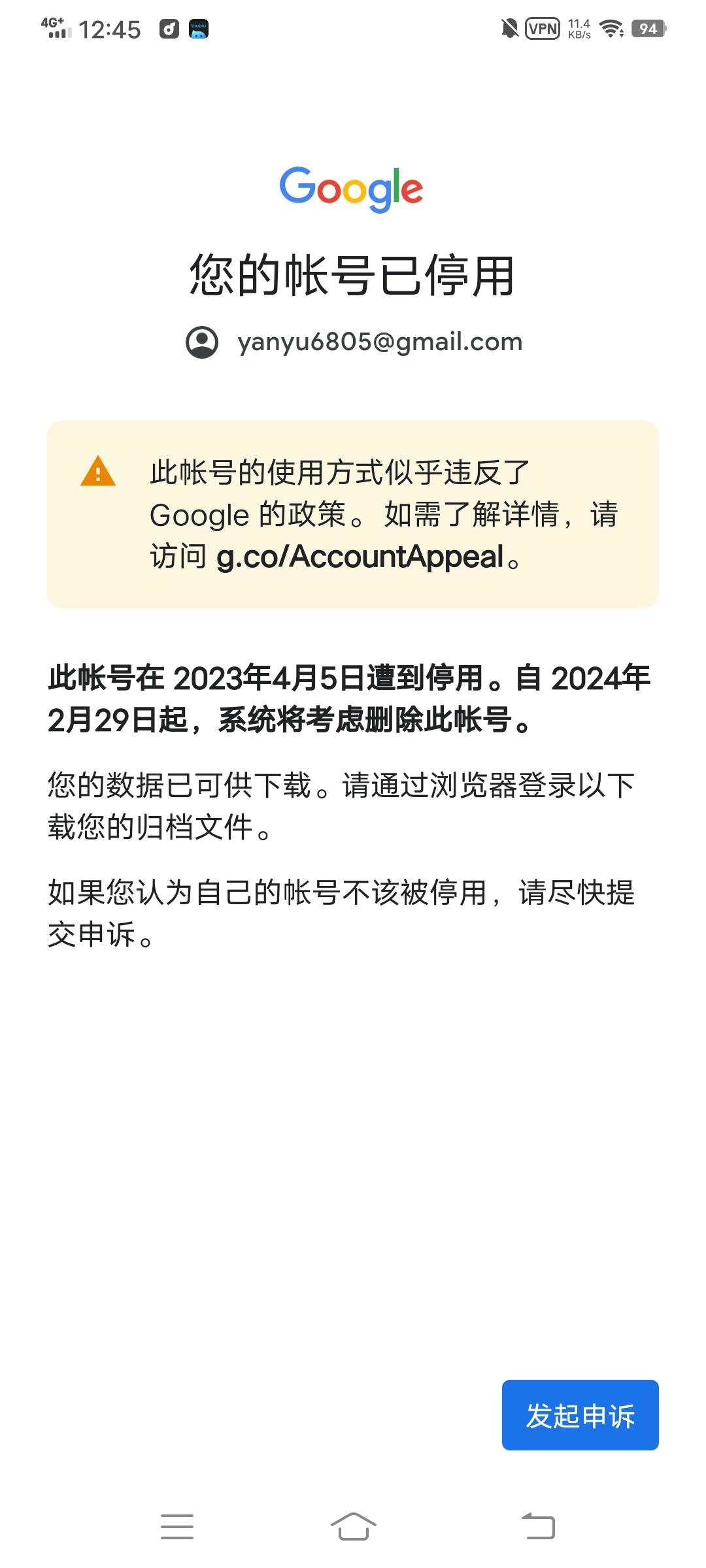706x1568 pixels.
Task: Open the recent apps menu
Action: pyautogui.click(x=177, y=1527)
